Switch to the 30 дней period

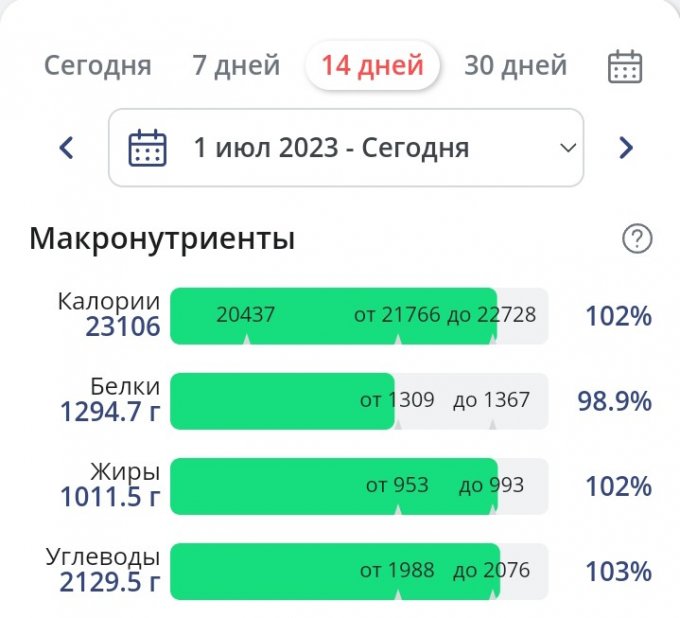click(515, 66)
